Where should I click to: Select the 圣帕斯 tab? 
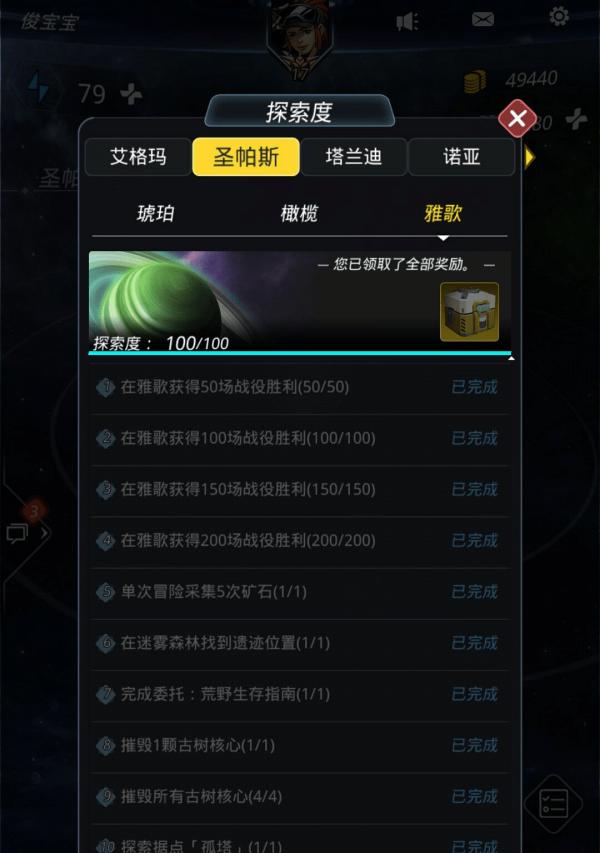tap(245, 158)
